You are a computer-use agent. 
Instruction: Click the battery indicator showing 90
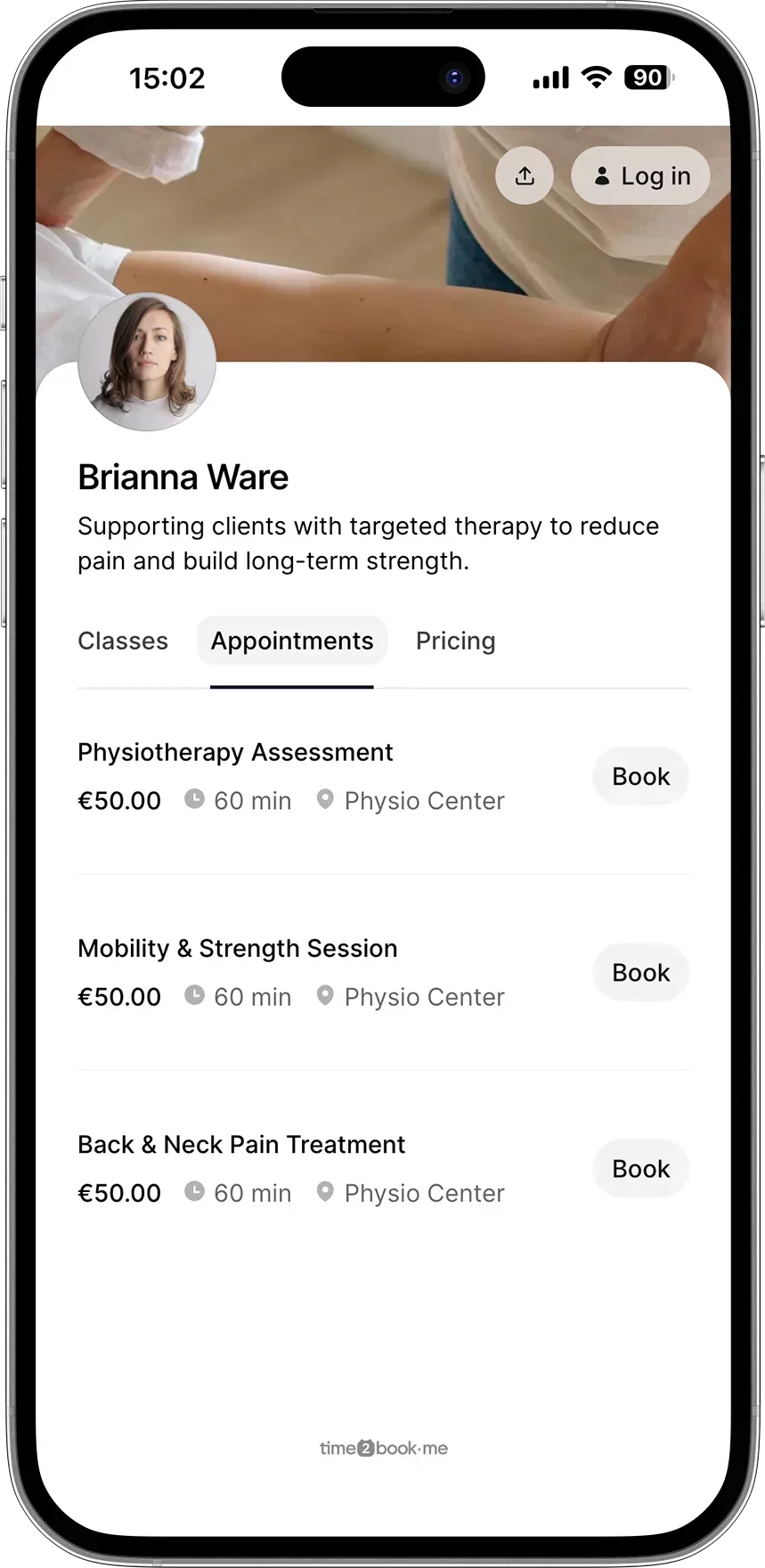[x=647, y=78]
